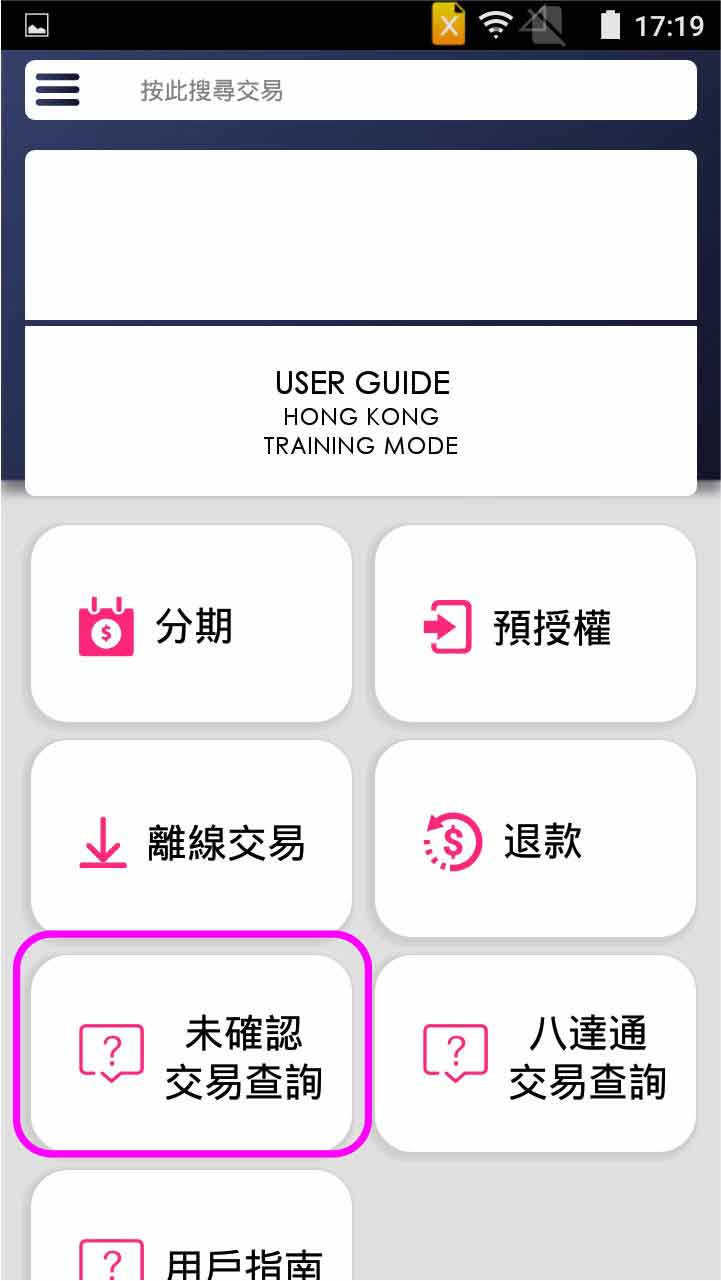
Task: Open the hamburger drawer menu
Action: (x=57, y=90)
